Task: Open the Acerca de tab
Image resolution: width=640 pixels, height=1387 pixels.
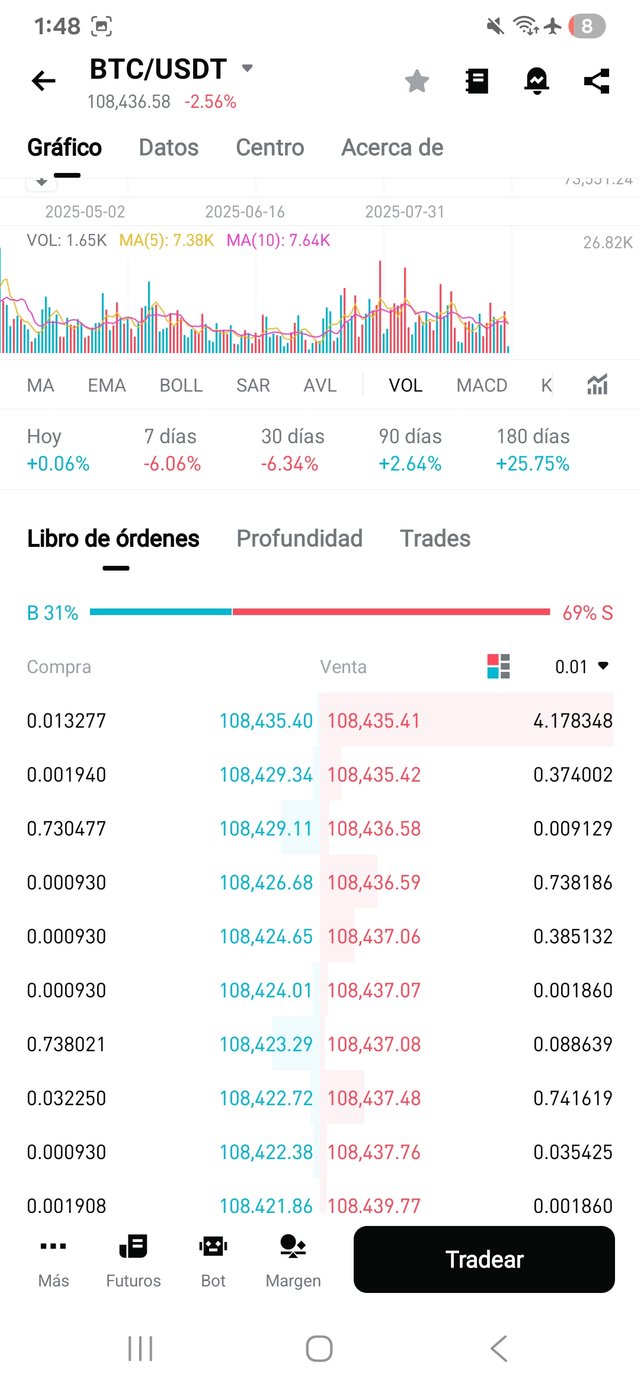Action: pos(392,148)
